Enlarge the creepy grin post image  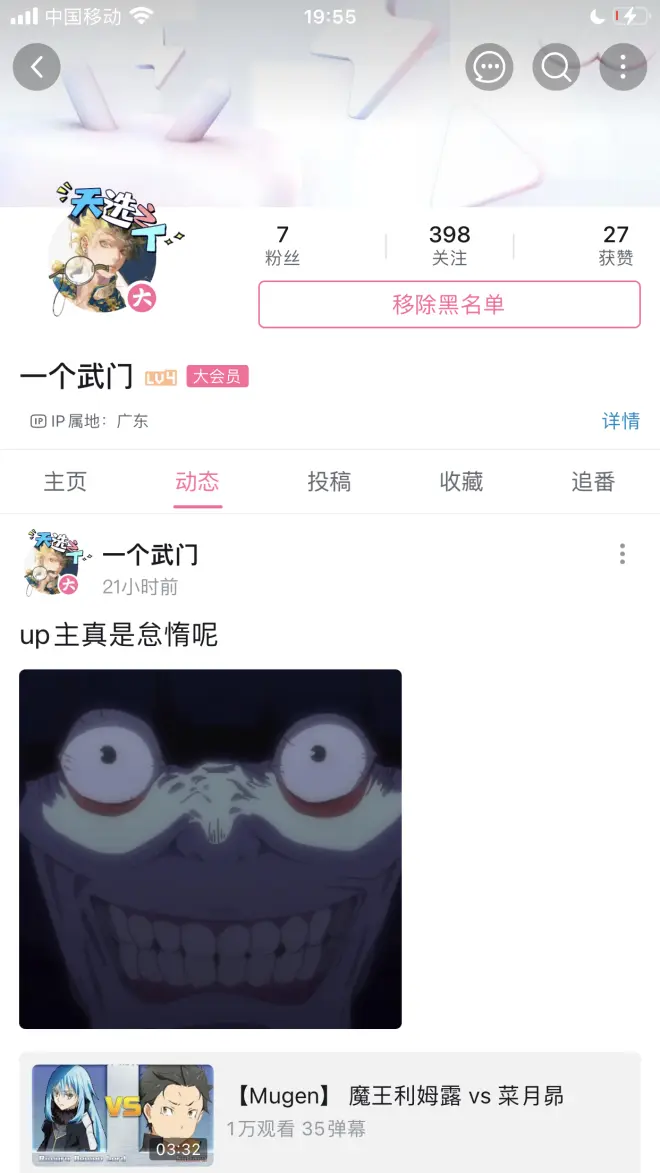tap(210, 848)
